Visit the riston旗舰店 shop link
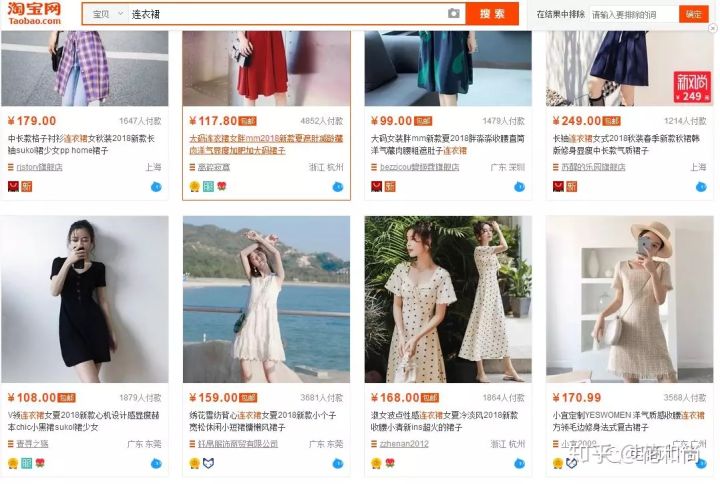Image resolution: width=720 pixels, height=484 pixels. (x=39, y=167)
